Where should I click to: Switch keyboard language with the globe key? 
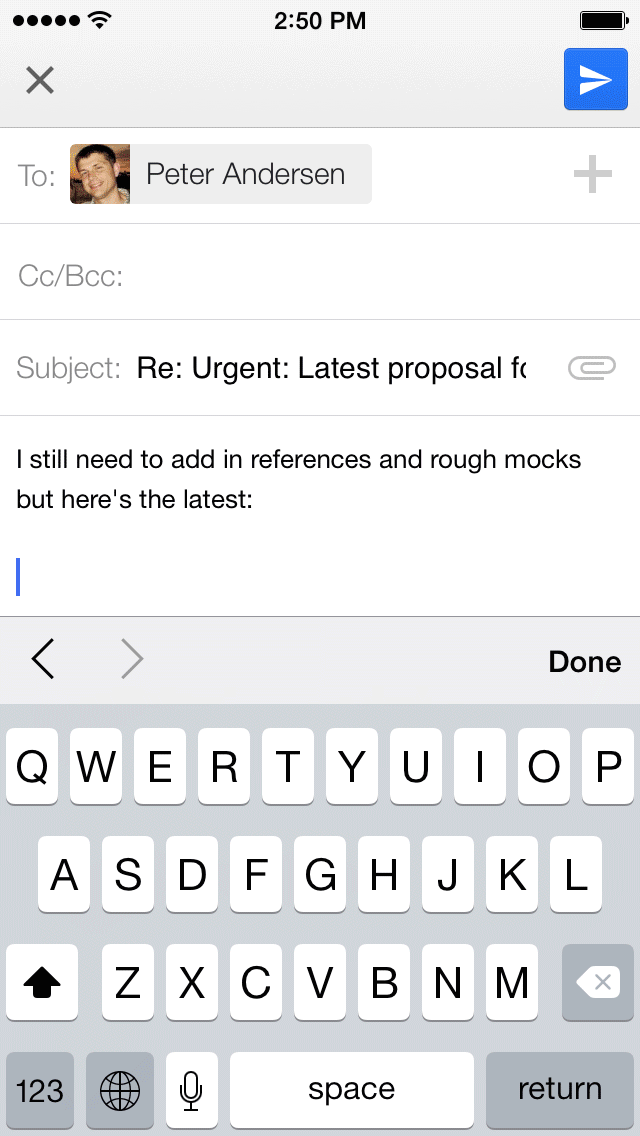120,1089
